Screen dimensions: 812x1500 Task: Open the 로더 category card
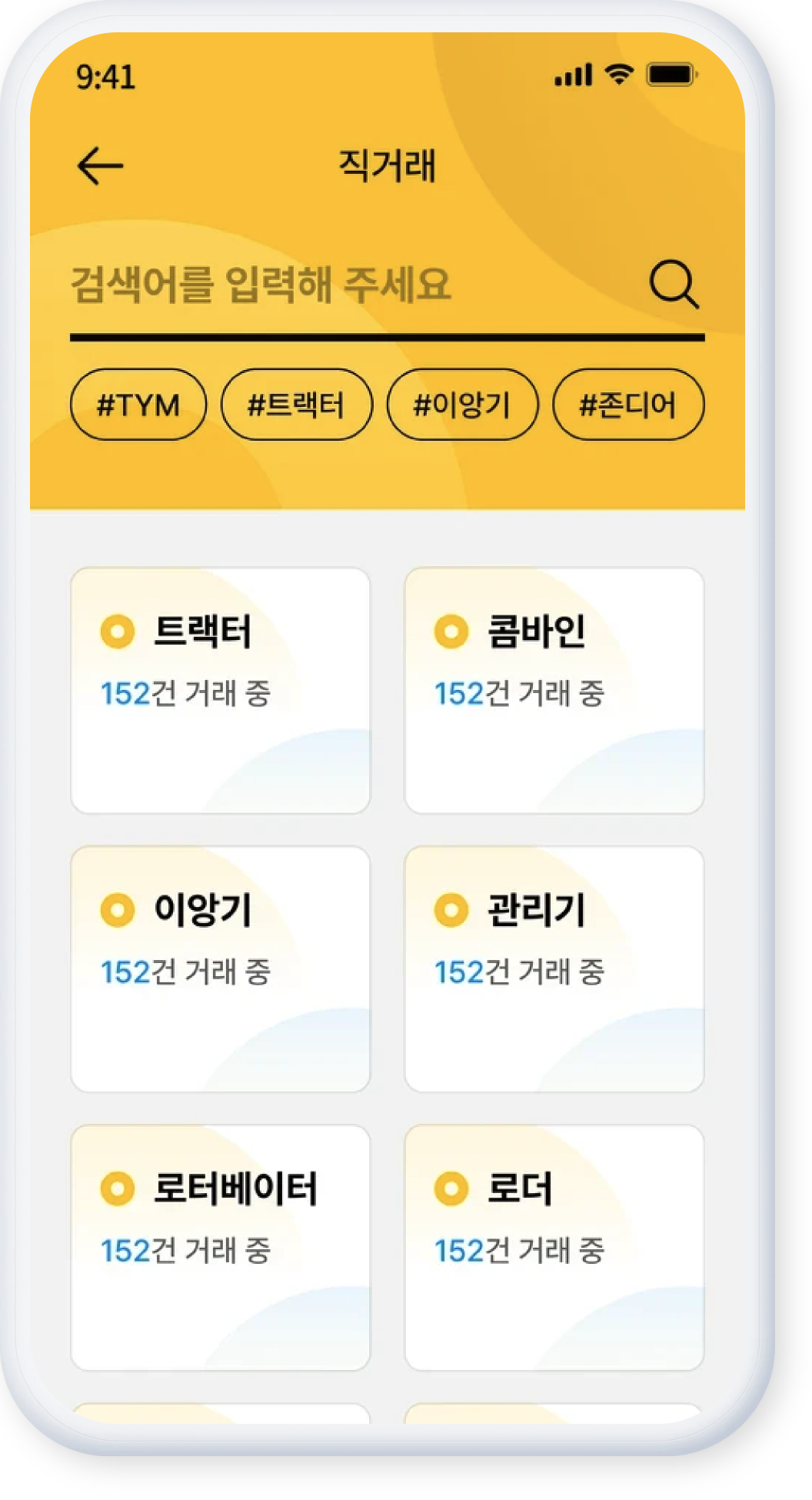pyautogui.click(x=554, y=1247)
